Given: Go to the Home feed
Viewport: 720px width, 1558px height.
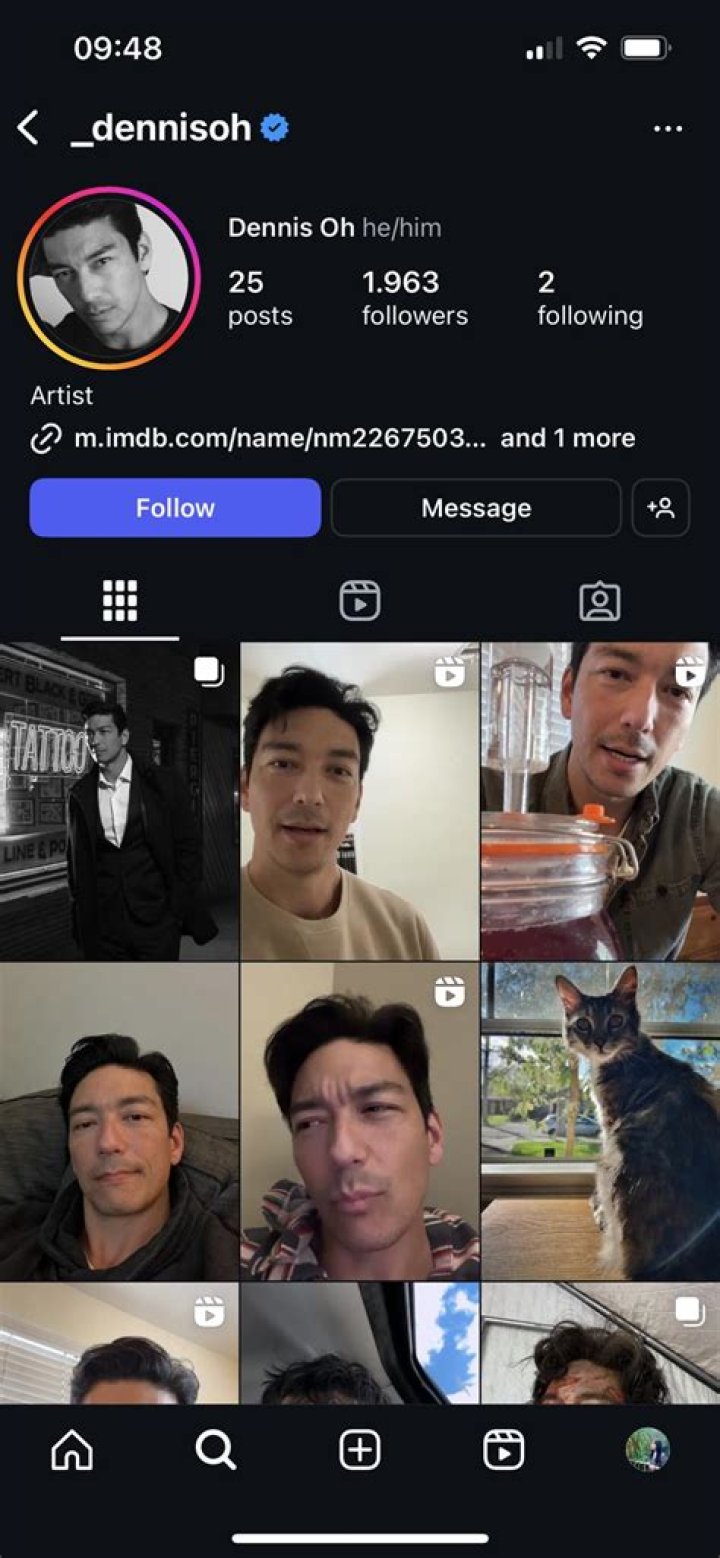Looking at the screenshot, I should (72, 1449).
